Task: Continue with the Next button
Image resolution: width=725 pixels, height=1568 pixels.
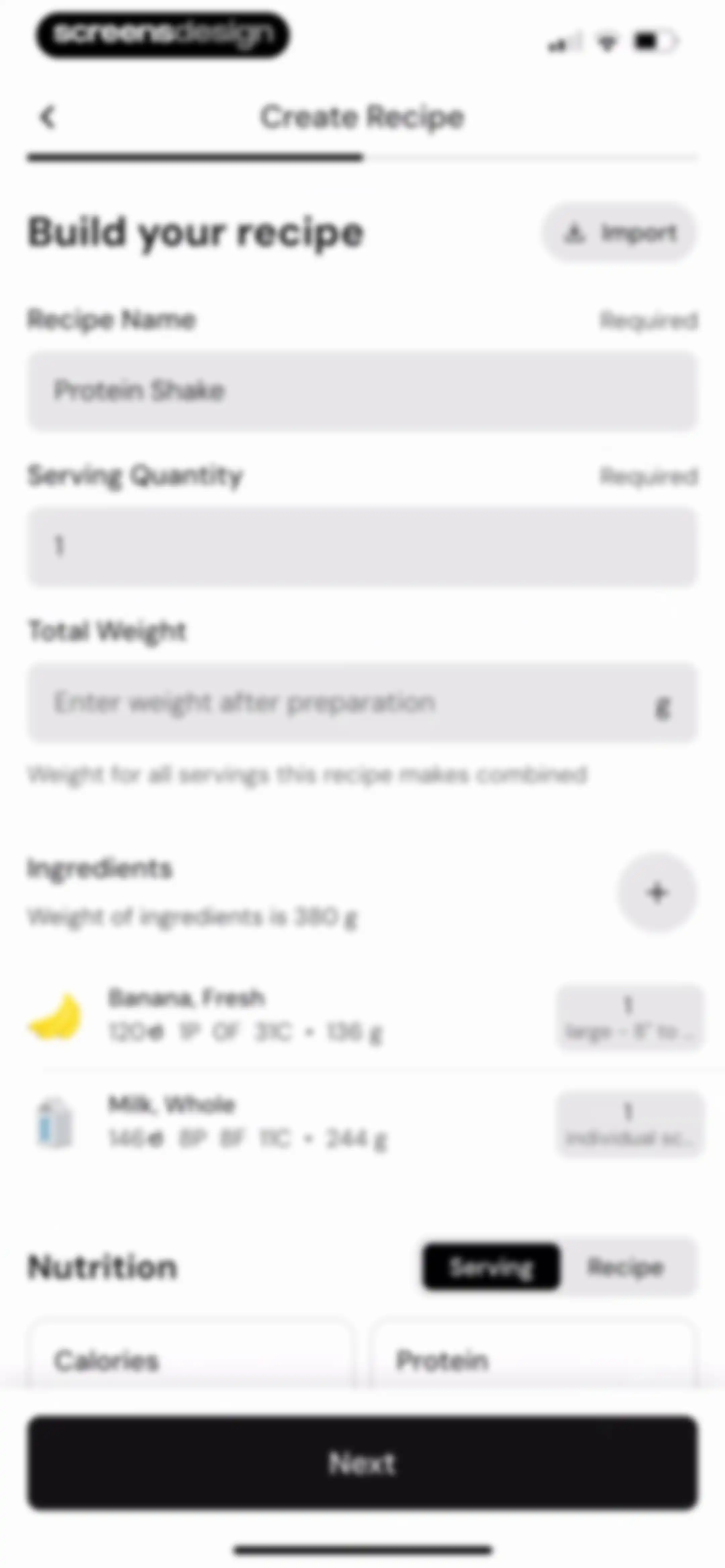Action: coord(362,1463)
